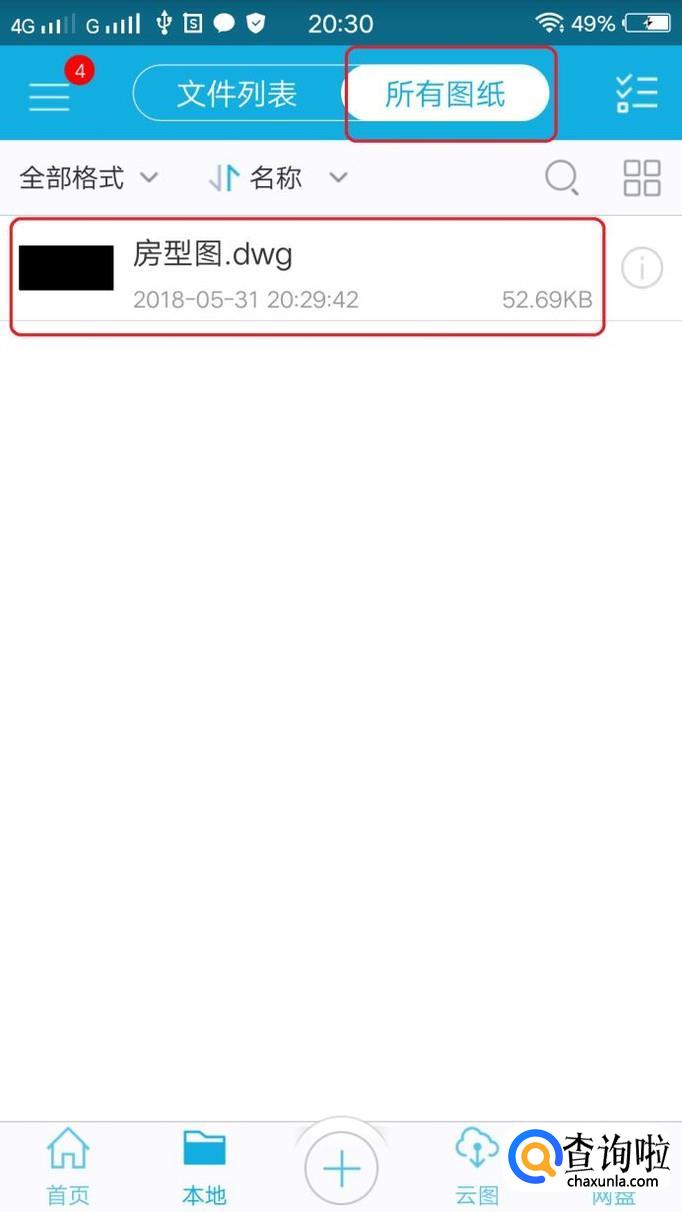
Task: Show info for 房型图.dwg
Action: click(x=642, y=268)
